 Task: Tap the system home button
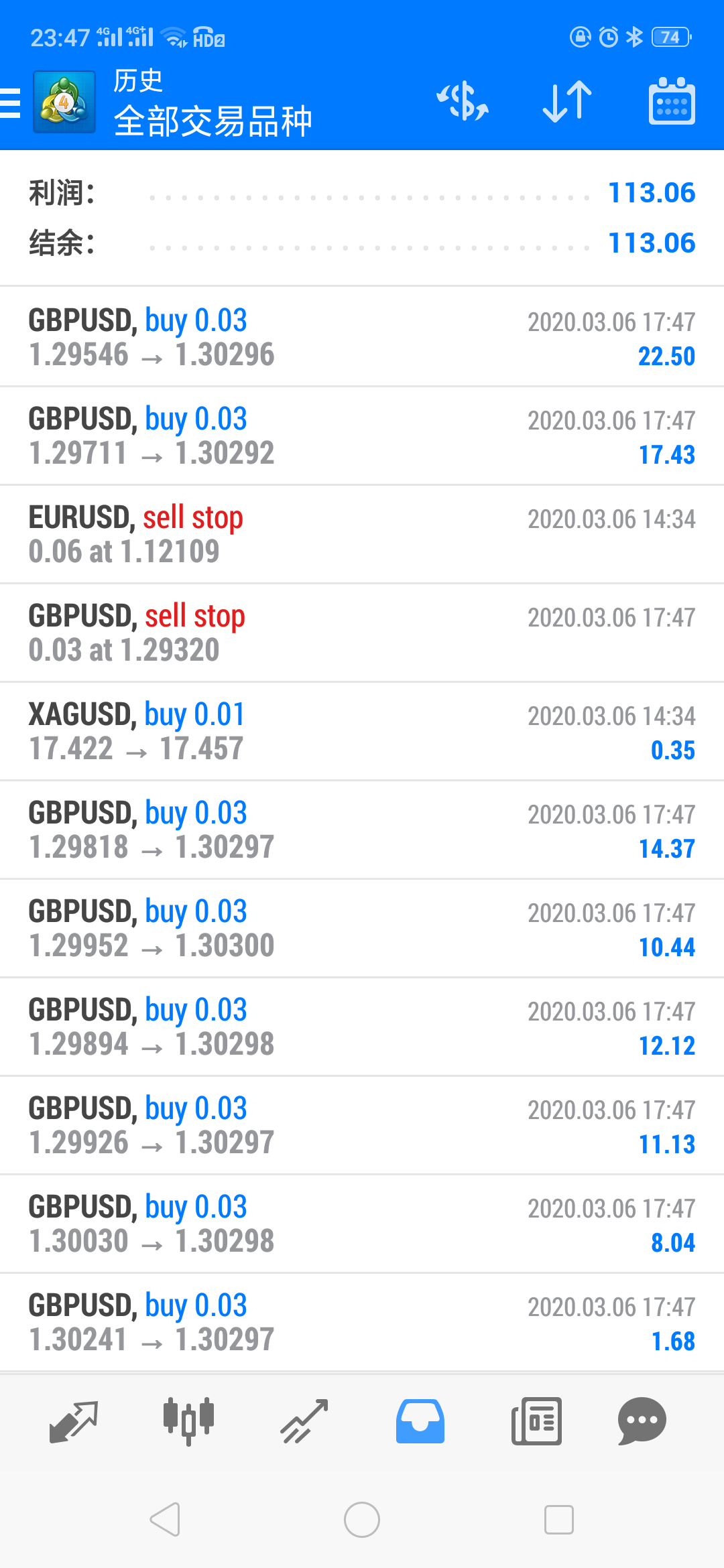(362, 1519)
